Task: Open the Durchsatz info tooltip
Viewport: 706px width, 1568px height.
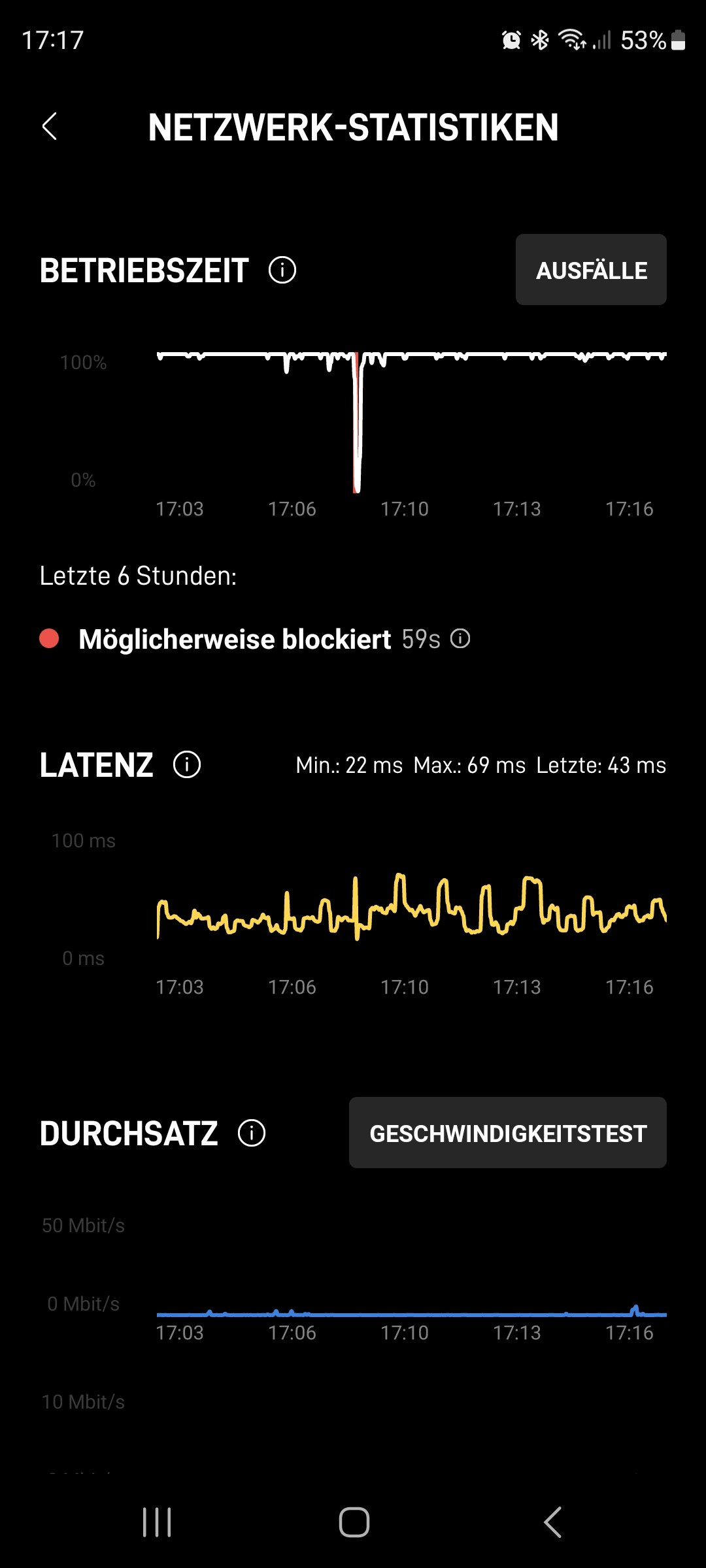Action: coord(250,1134)
